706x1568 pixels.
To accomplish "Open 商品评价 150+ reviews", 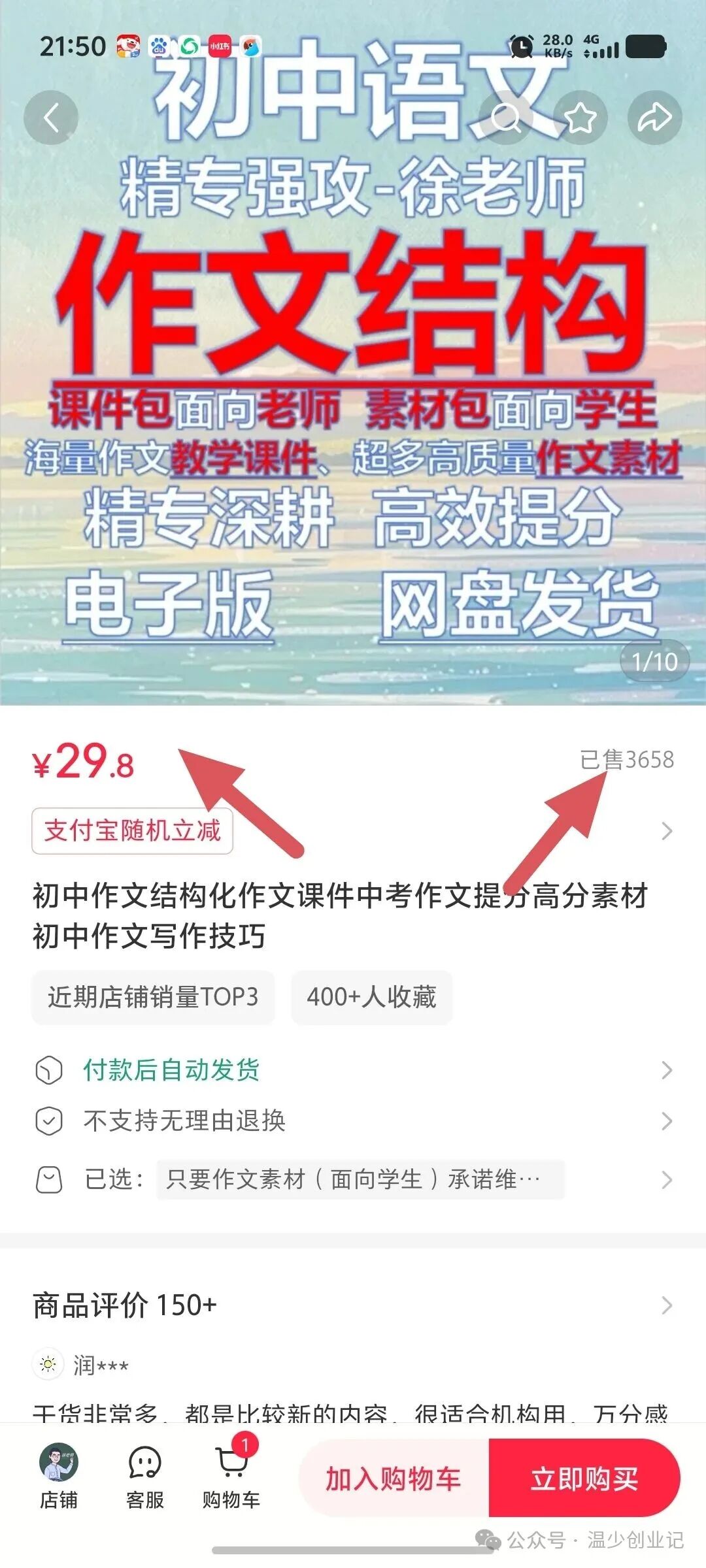I will pyautogui.click(x=353, y=1305).
